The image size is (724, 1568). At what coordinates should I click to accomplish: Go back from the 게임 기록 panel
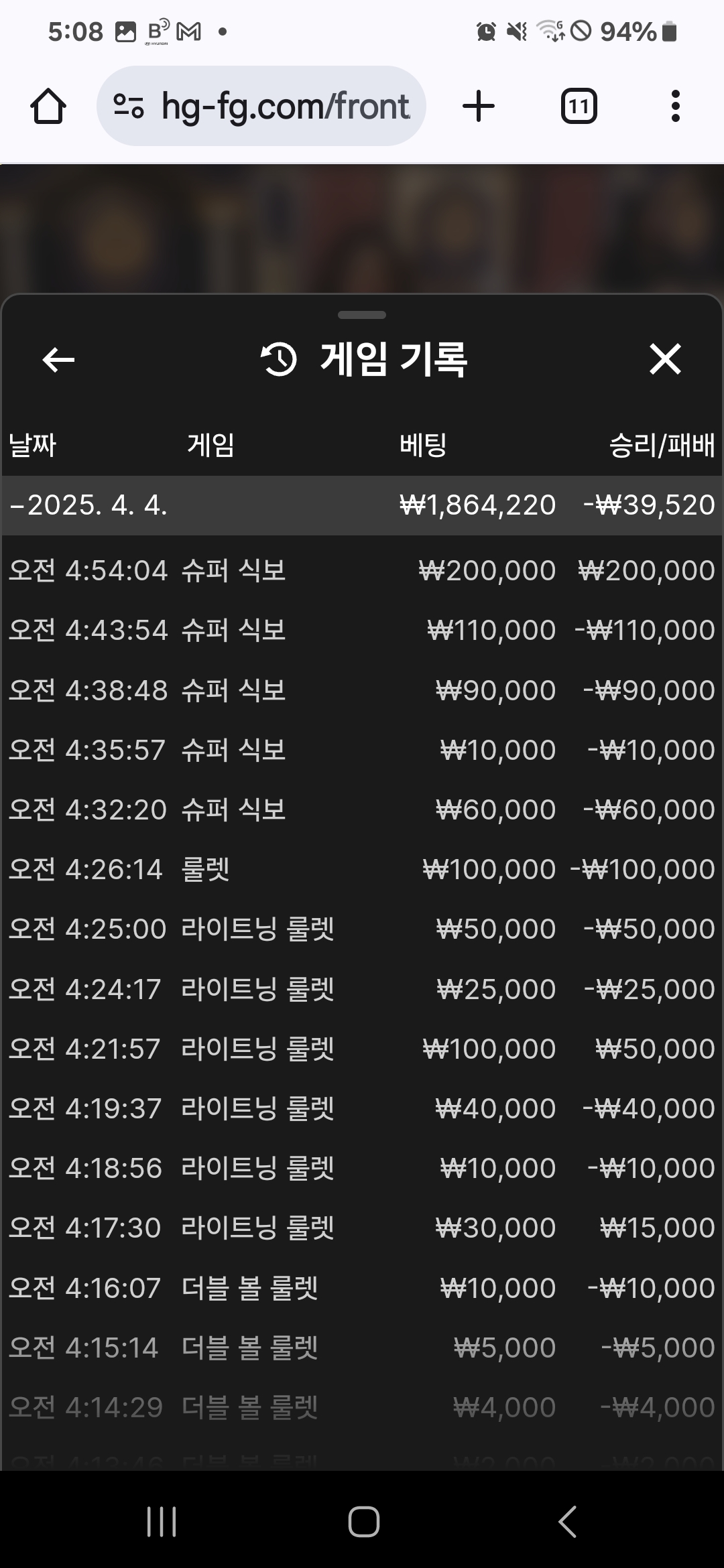[x=58, y=360]
